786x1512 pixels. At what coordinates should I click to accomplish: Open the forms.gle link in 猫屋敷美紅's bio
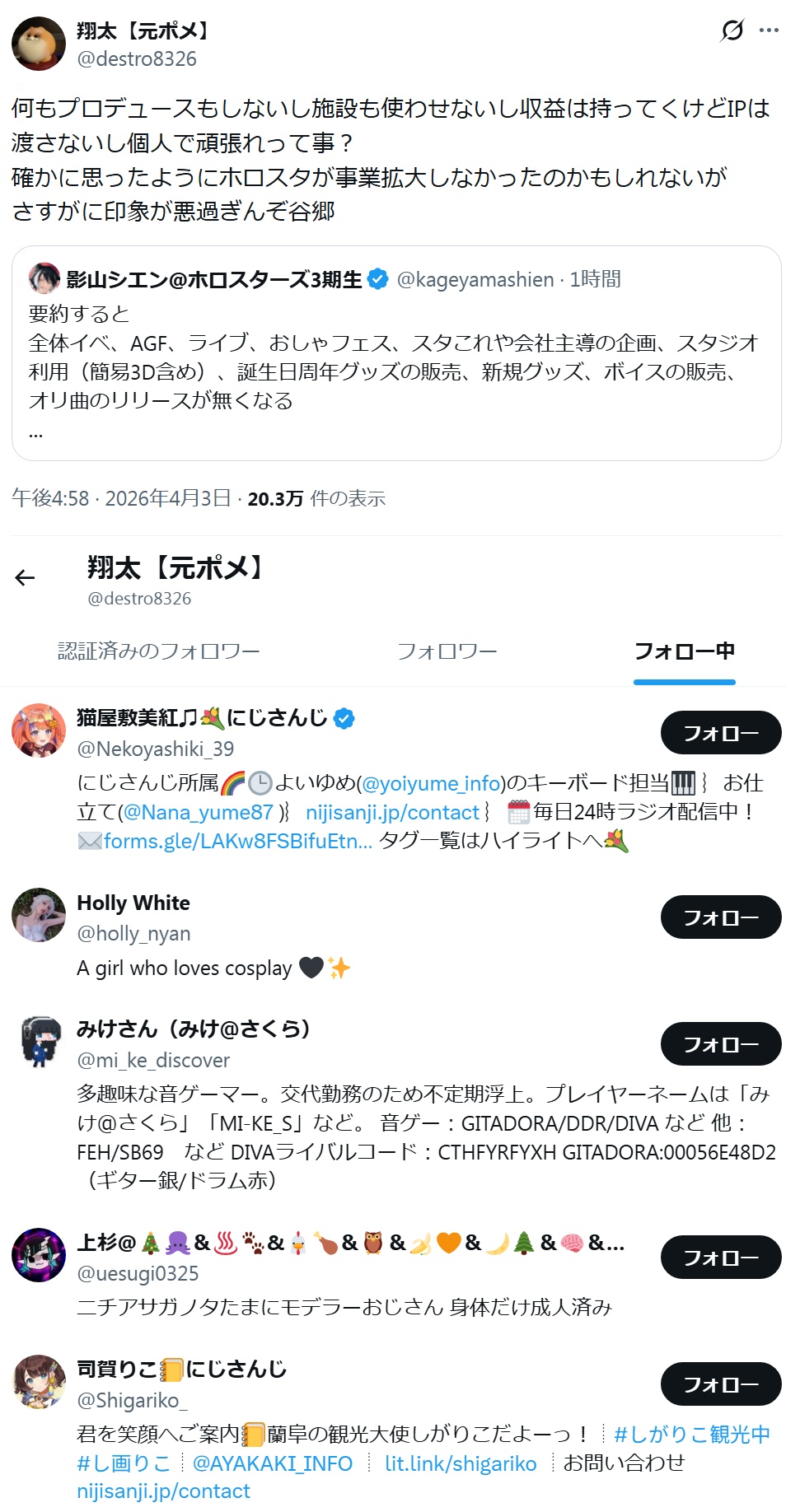click(237, 841)
